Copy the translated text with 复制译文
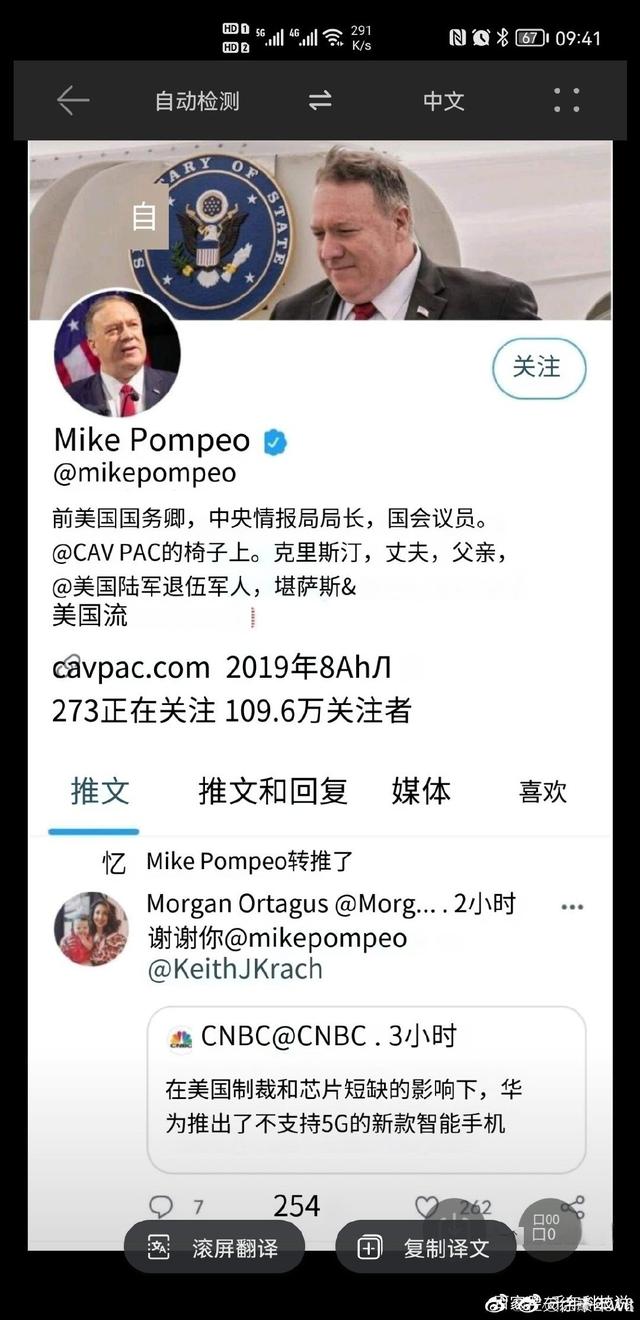This screenshot has height=1320, width=640. pyautogui.click(x=426, y=1247)
